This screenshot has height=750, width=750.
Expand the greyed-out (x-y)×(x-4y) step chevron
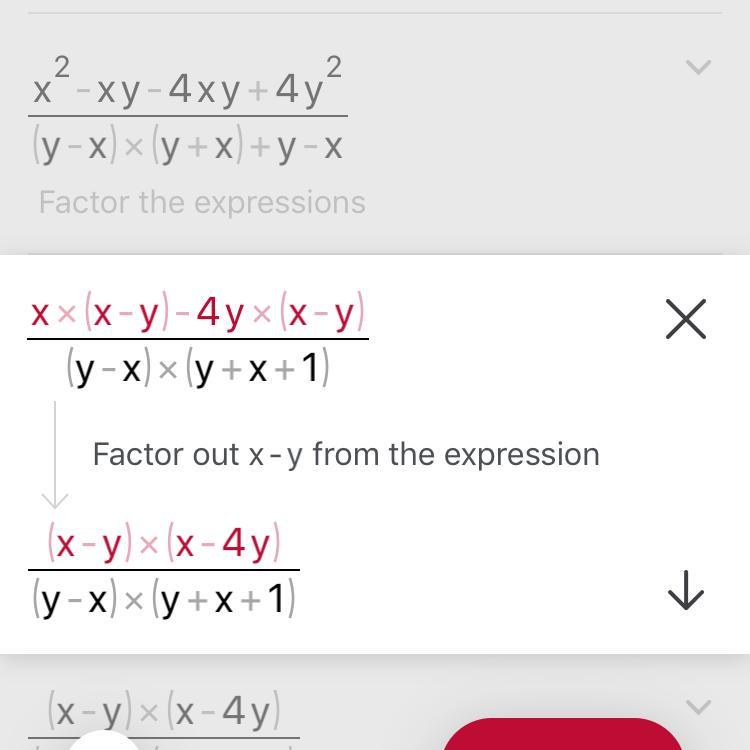698,708
